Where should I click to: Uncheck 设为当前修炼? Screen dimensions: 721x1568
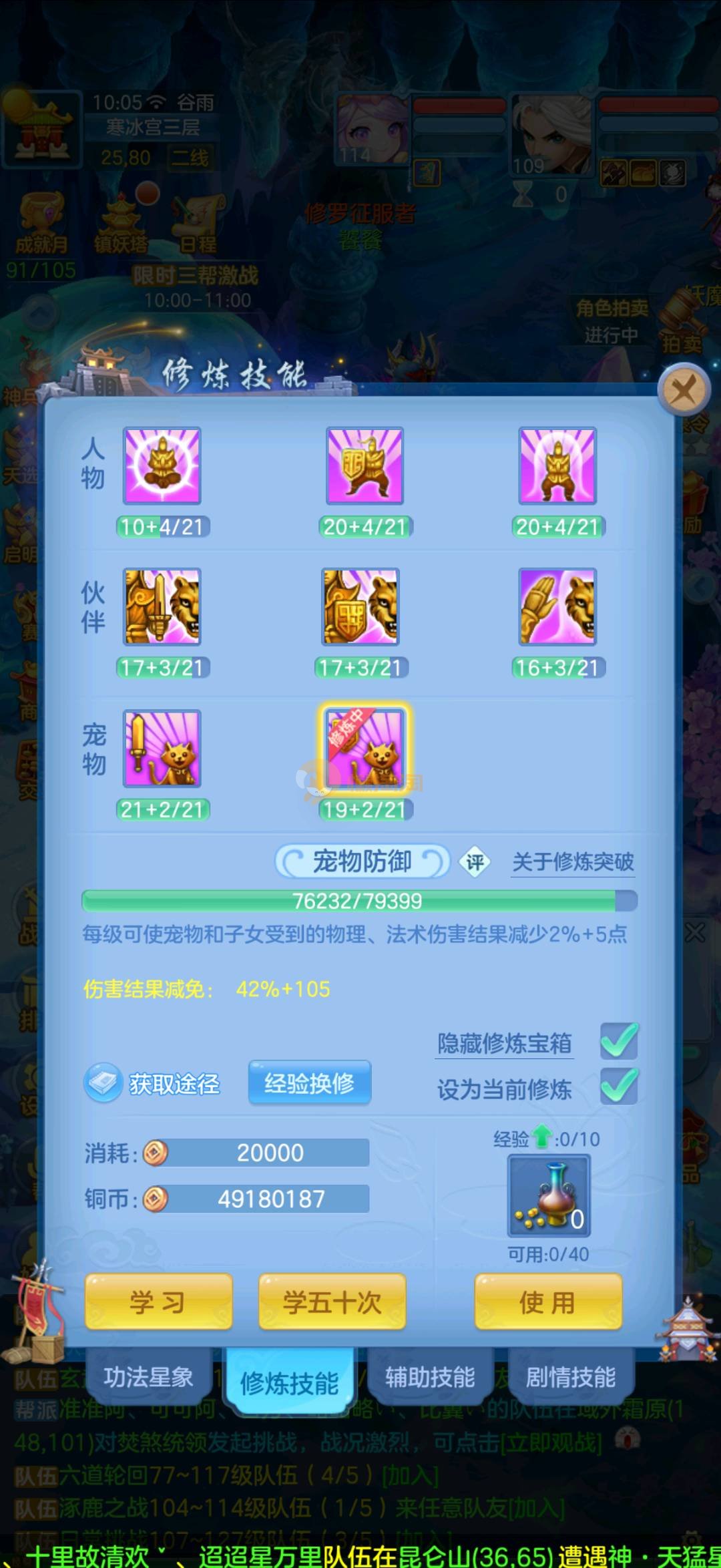pyautogui.click(x=619, y=1087)
